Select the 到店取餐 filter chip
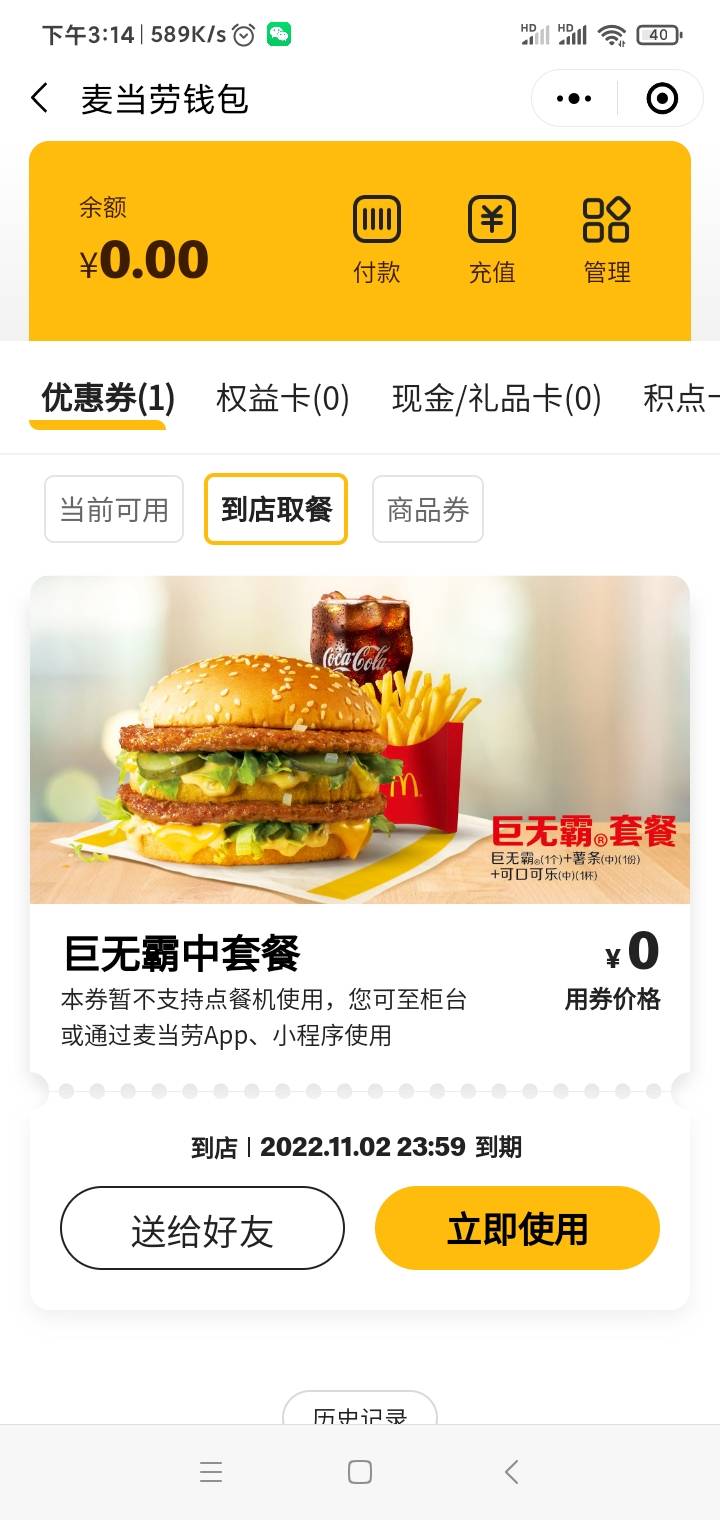The image size is (720, 1520). click(276, 509)
